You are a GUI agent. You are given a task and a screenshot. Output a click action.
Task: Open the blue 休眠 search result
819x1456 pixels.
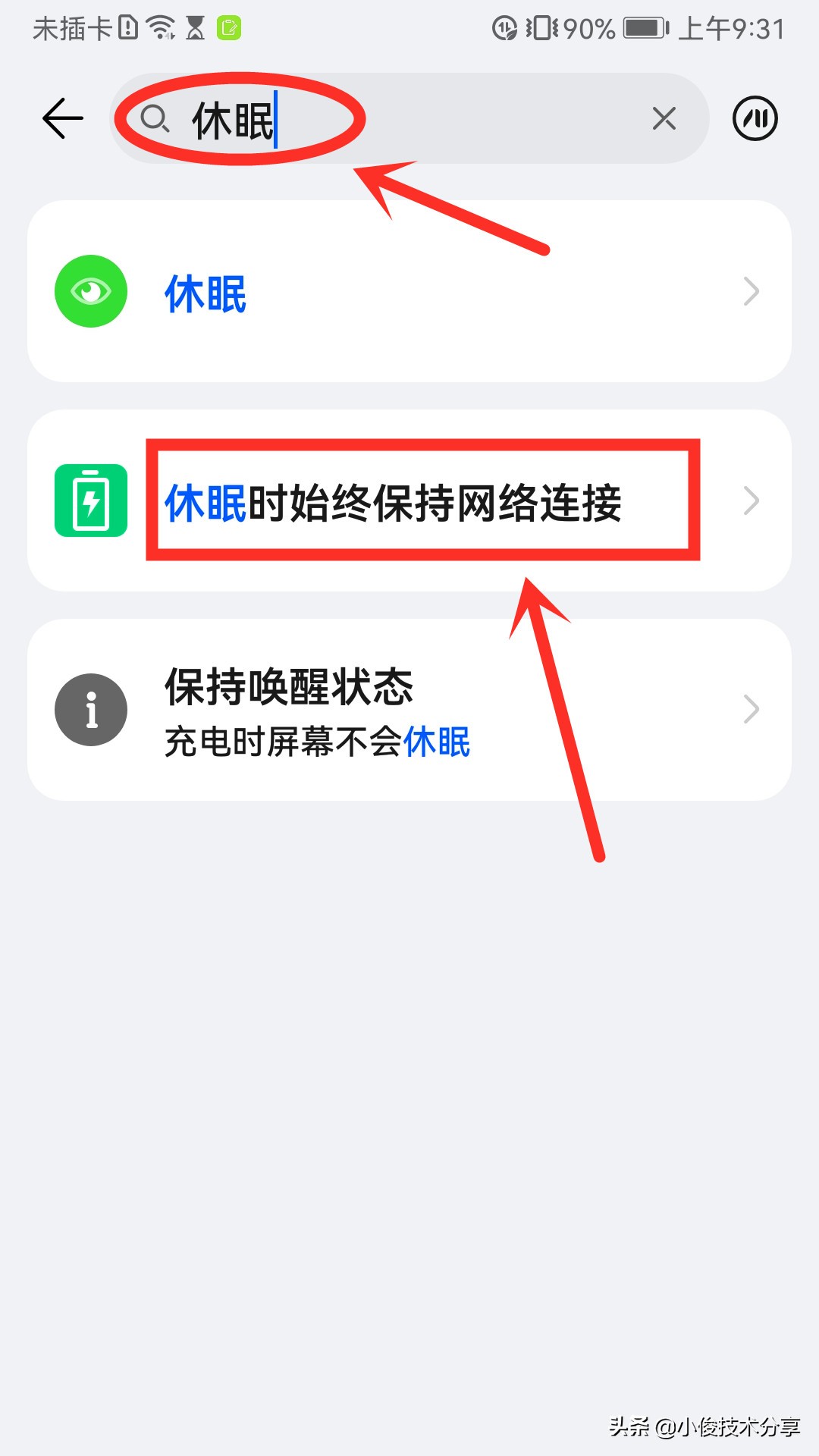click(204, 296)
